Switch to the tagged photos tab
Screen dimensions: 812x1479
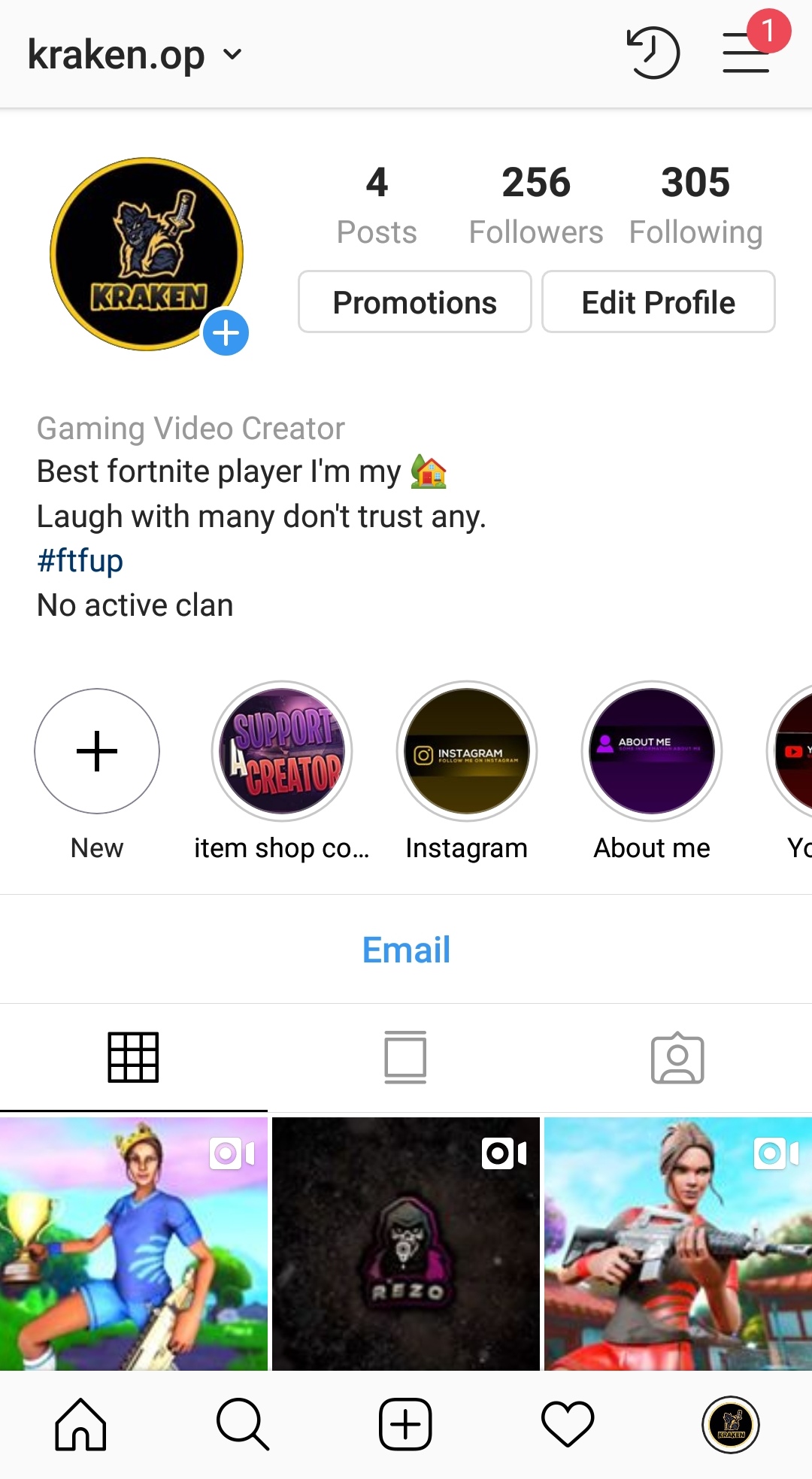click(677, 1057)
